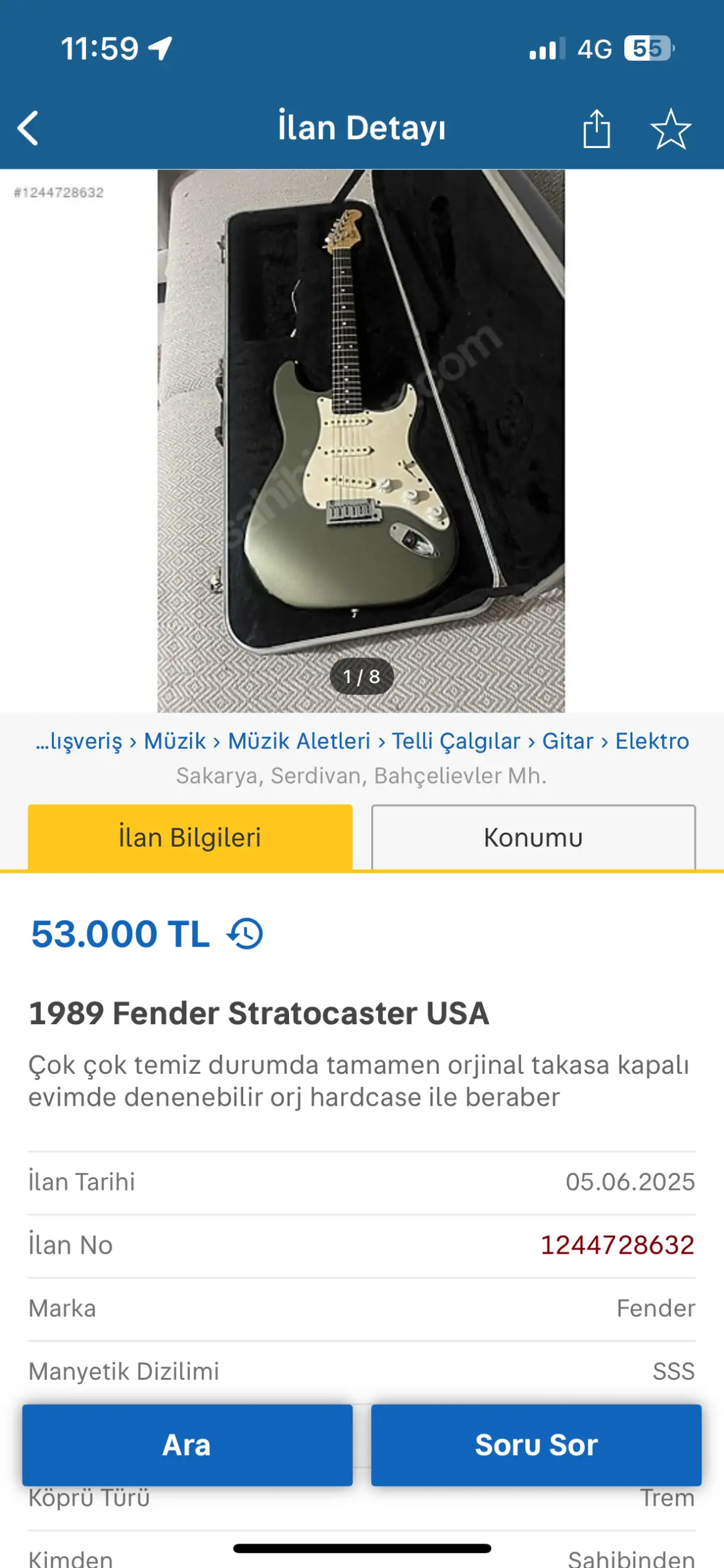Add listing to favorites with the star
The image size is (724, 1568).
coord(671,129)
